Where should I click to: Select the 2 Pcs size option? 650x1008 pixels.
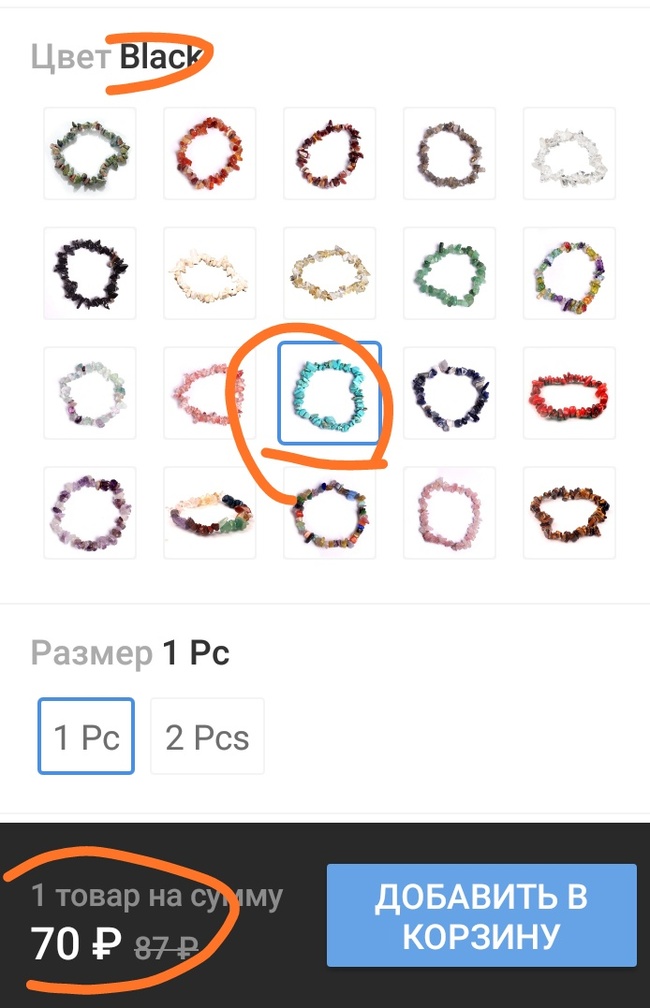pos(207,737)
